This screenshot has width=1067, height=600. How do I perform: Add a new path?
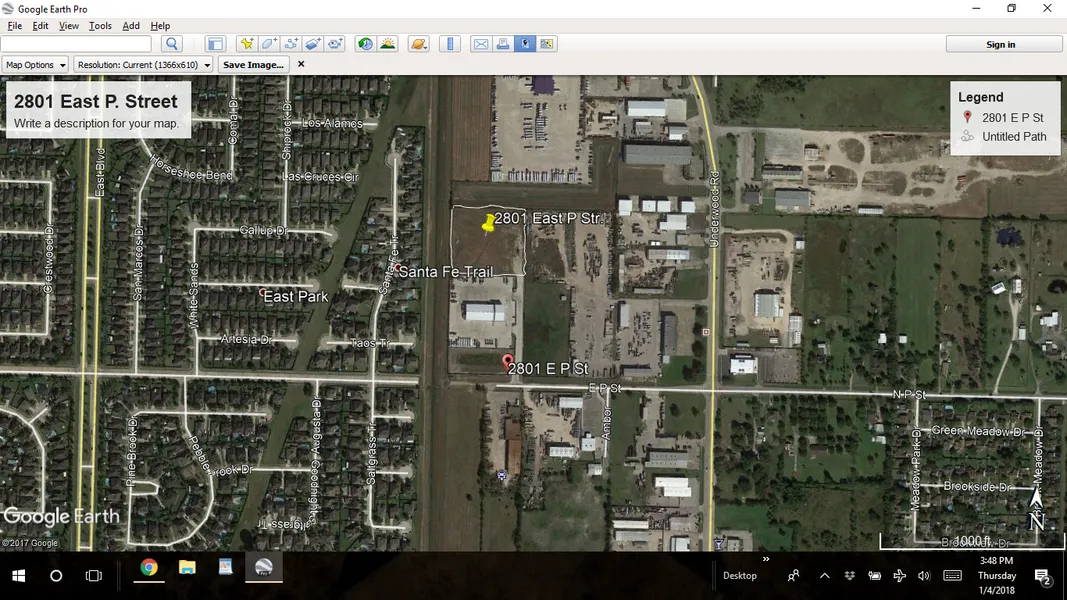[x=291, y=44]
